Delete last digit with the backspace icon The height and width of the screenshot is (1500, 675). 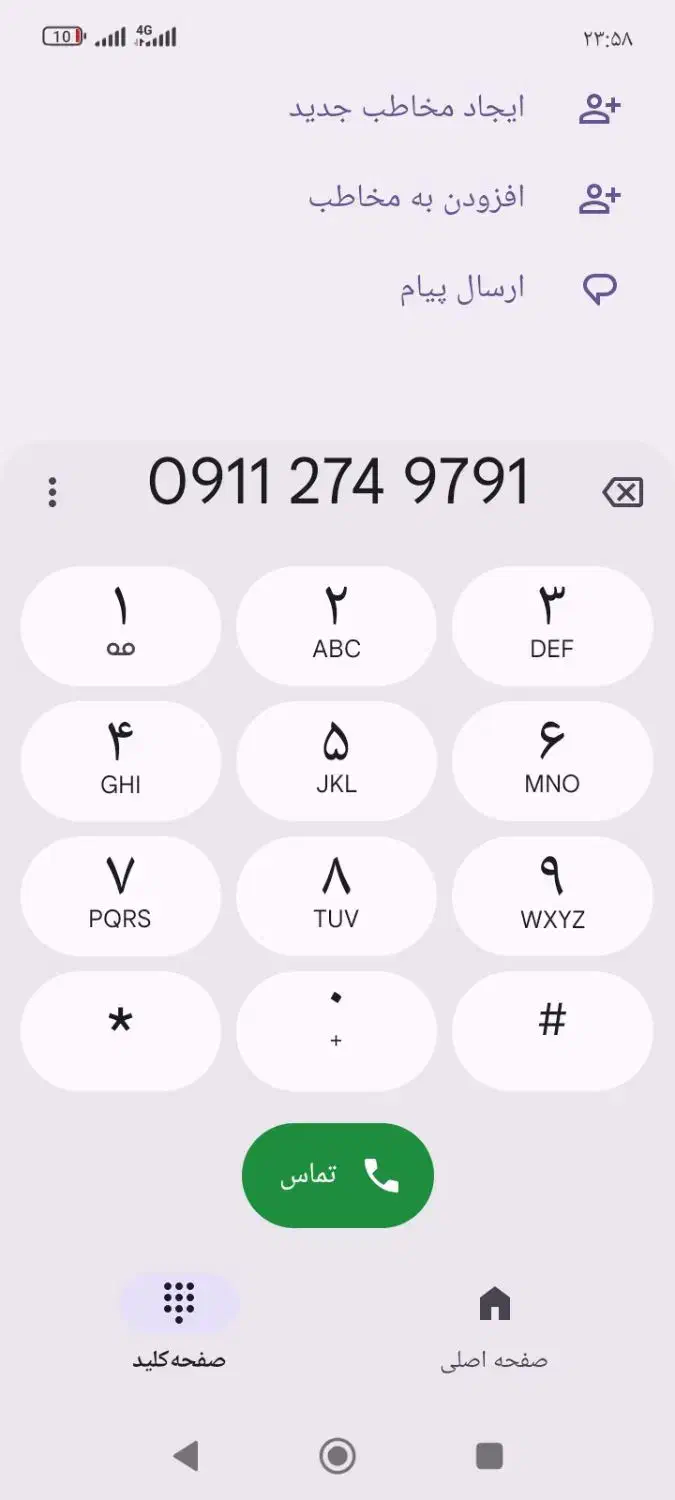click(x=623, y=492)
